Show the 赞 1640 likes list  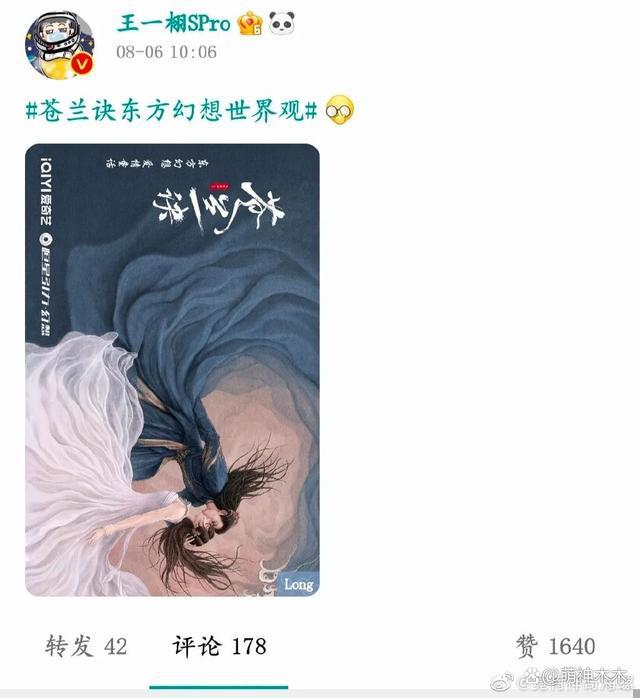555,646
